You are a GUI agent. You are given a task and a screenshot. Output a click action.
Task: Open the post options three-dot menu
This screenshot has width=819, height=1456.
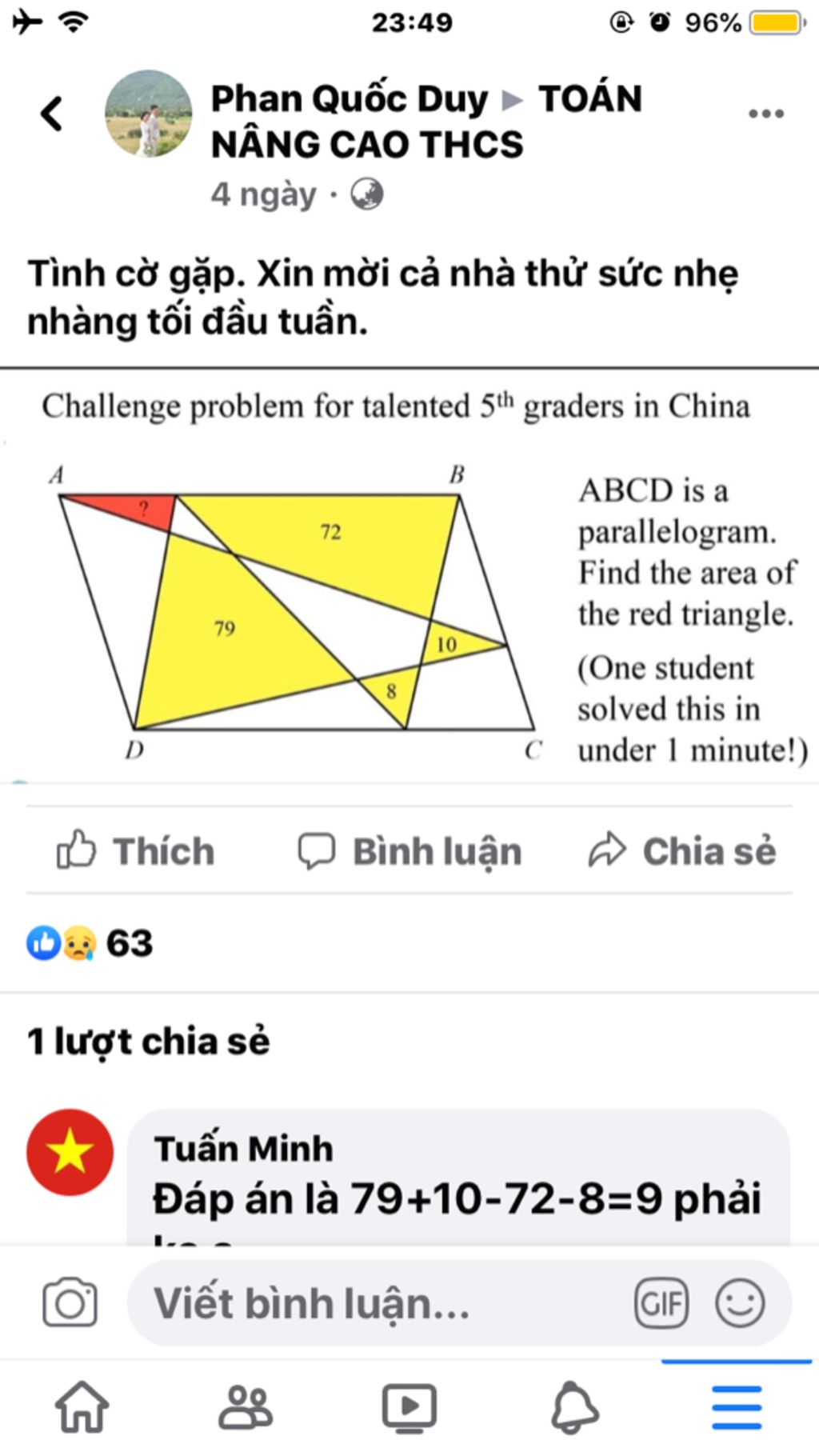(765, 114)
